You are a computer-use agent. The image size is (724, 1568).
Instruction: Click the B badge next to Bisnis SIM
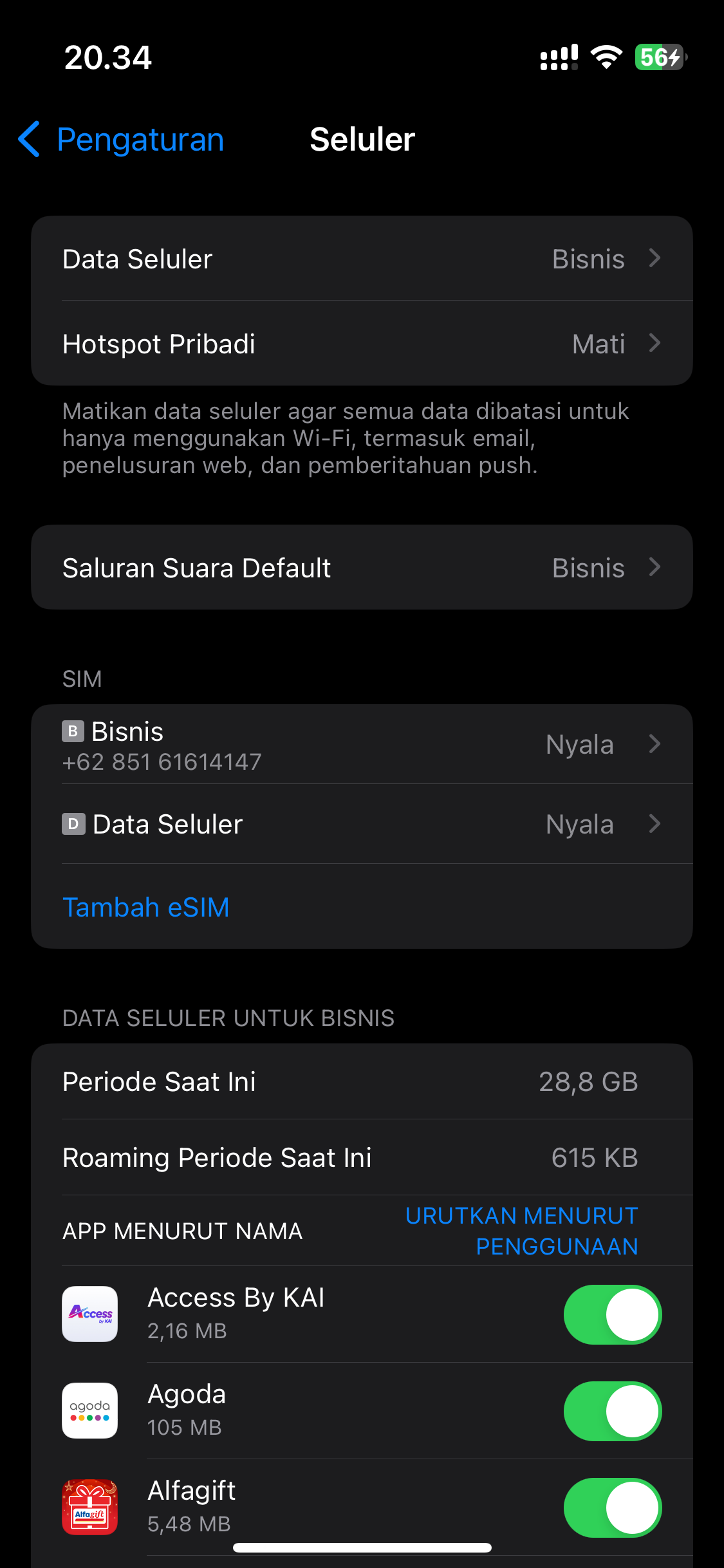click(73, 731)
